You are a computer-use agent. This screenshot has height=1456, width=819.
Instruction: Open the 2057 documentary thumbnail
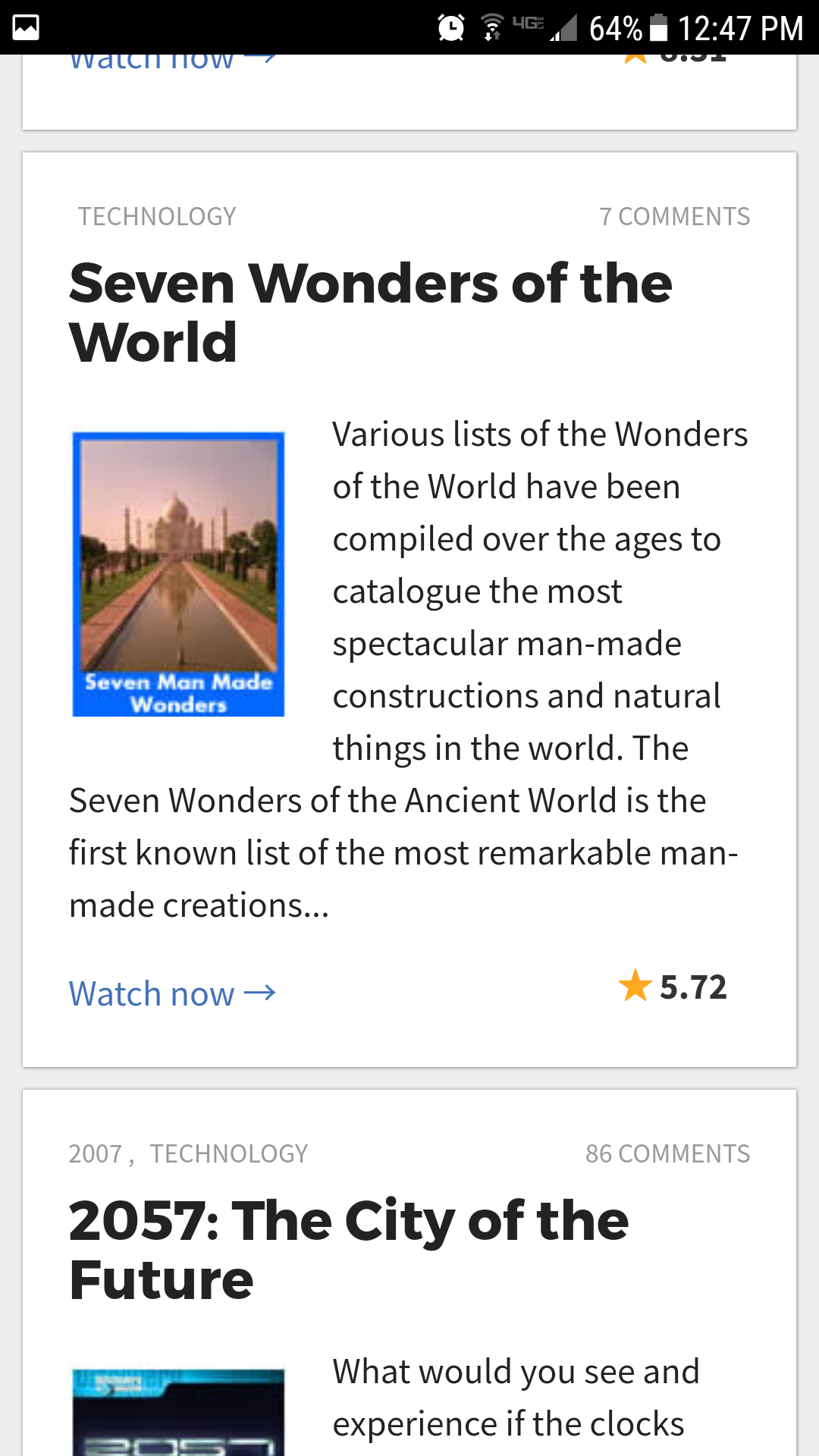(178, 1412)
